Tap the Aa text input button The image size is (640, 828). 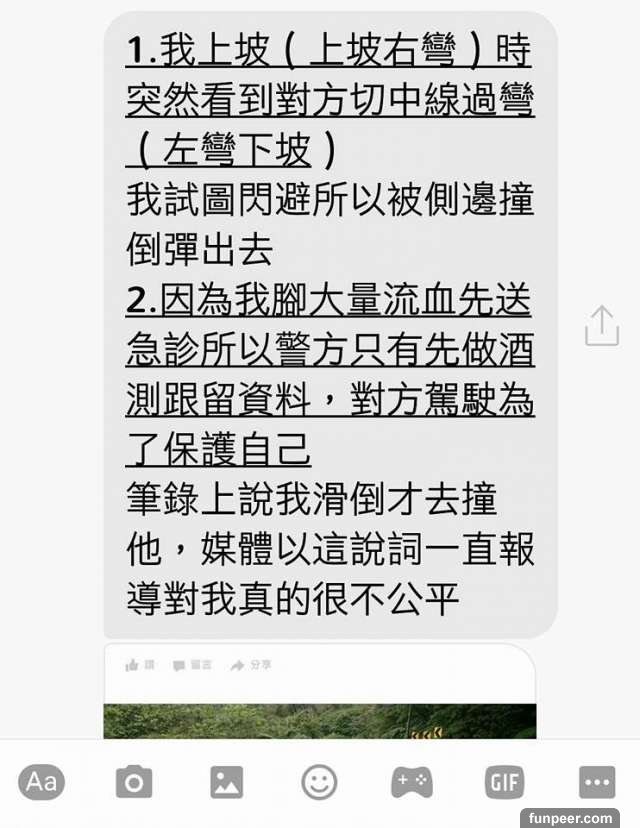tap(41, 781)
